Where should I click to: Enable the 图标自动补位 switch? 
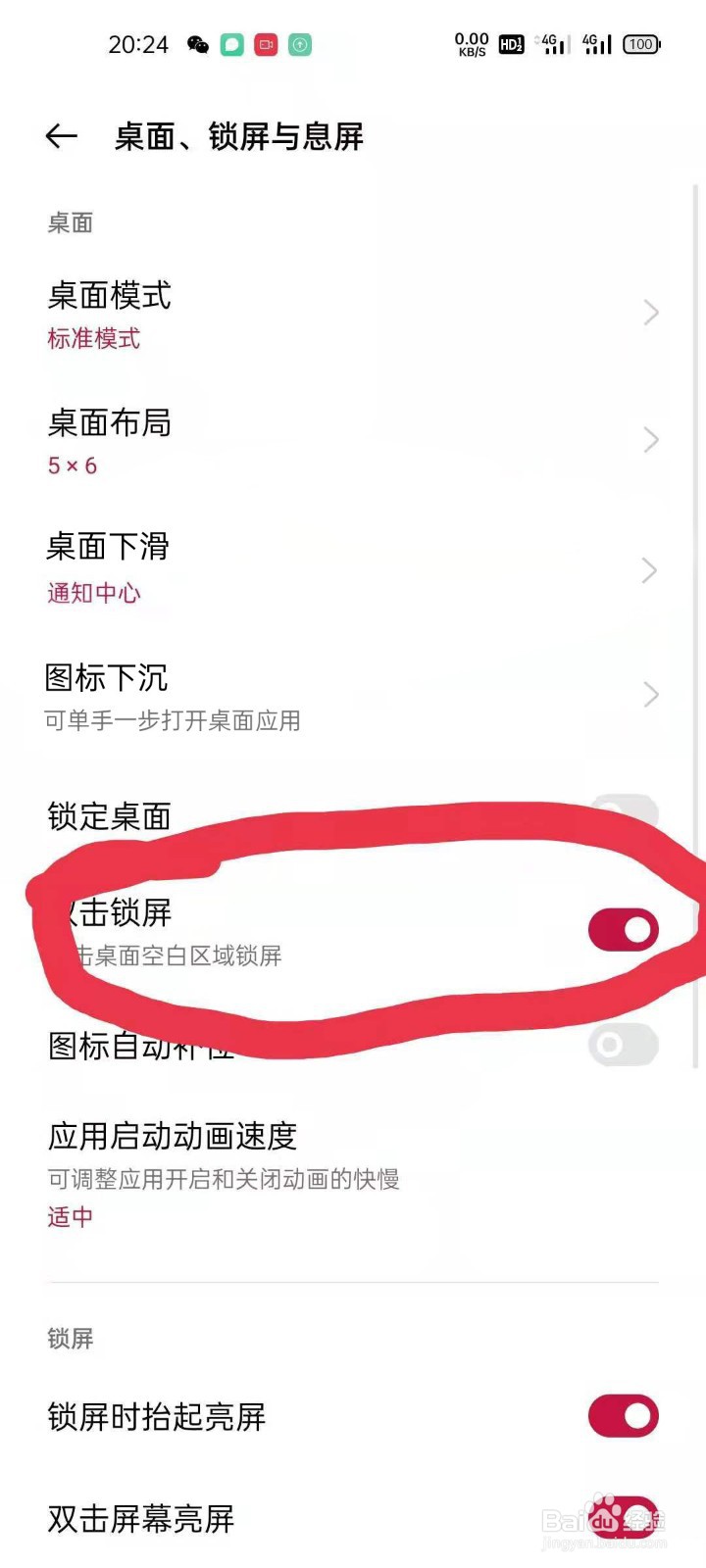[x=624, y=1045]
